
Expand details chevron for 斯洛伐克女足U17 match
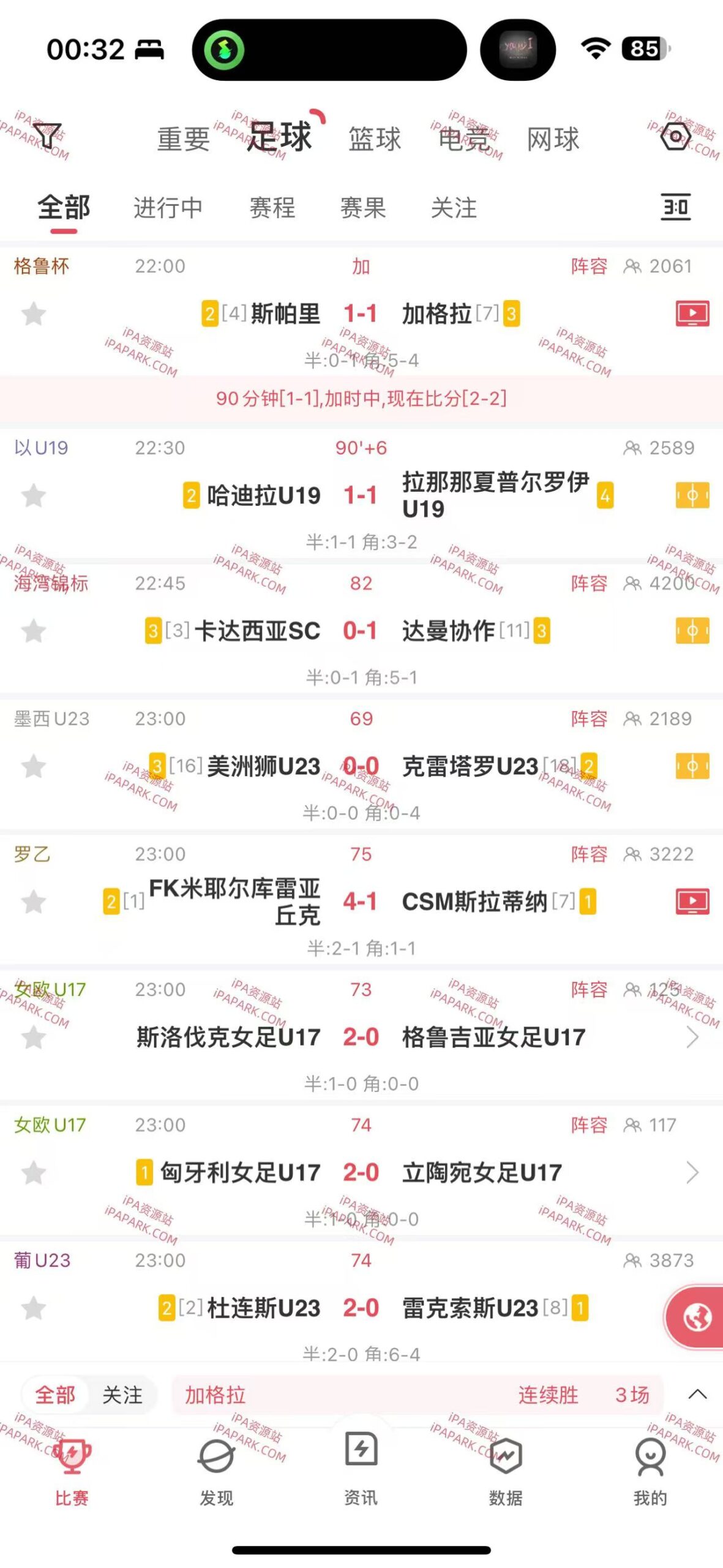point(692,1036)
